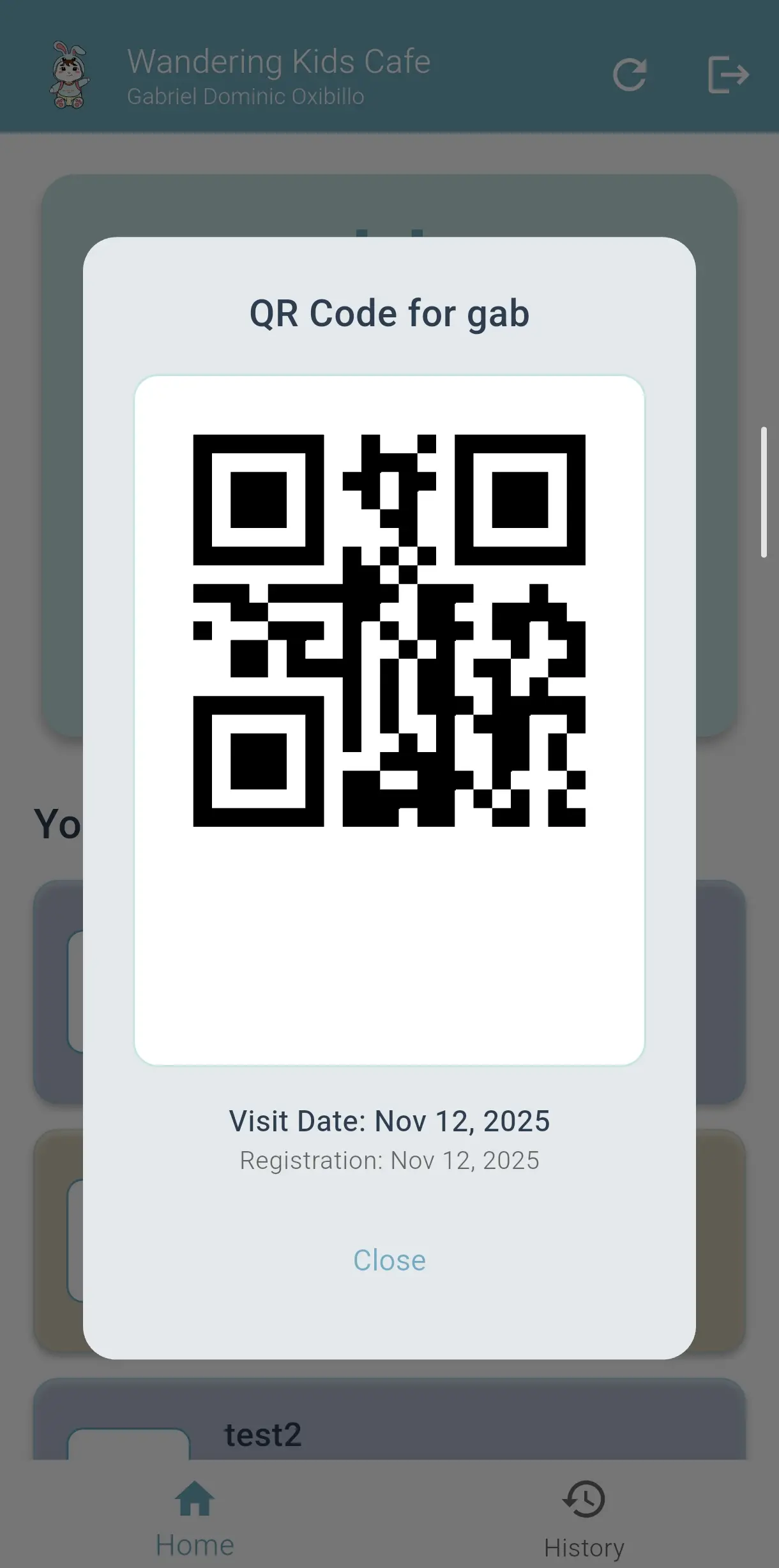Screen dimensions: 779x1568
Task: Tap the Registration date line
Action: [x=390, y=1160]
